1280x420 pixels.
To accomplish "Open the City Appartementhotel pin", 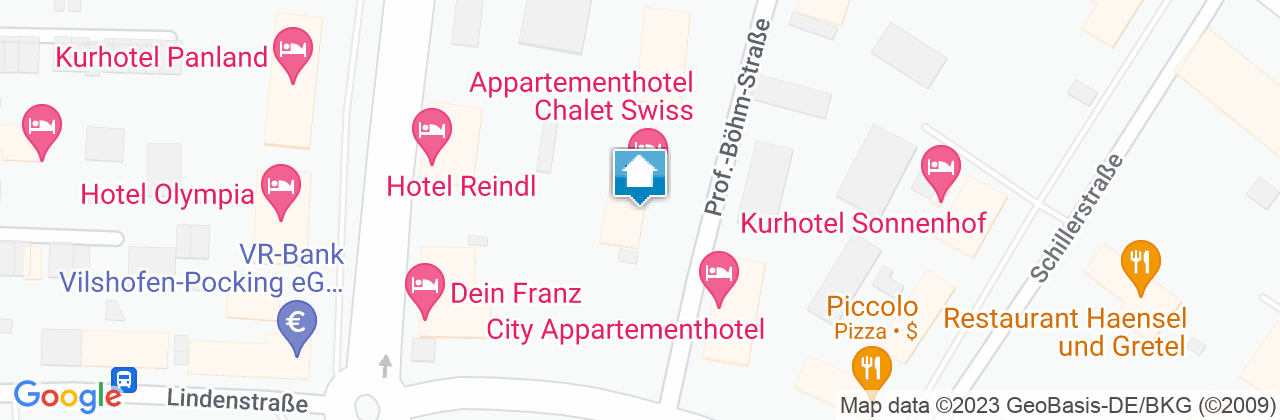I will tap(718, 274).
